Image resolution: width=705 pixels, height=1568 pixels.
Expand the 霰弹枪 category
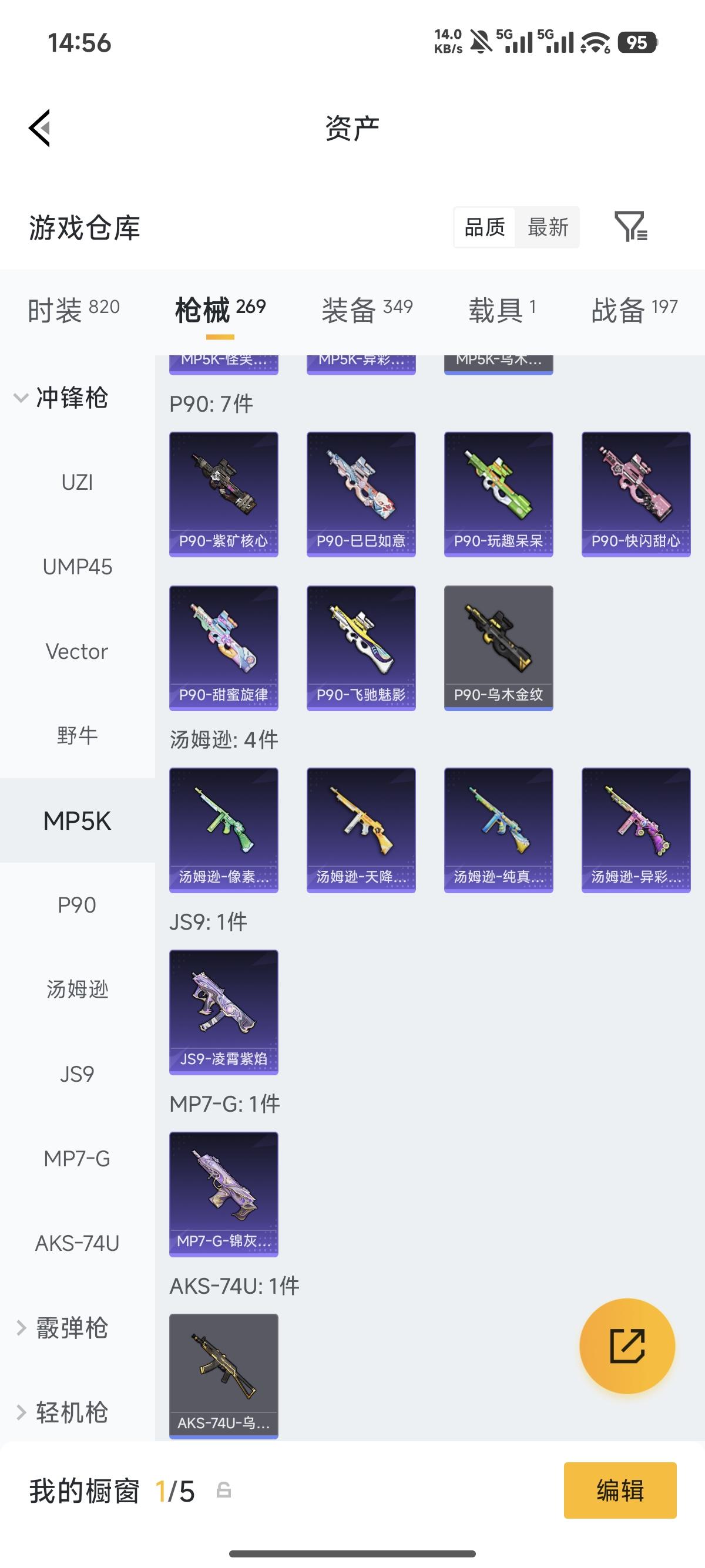(61, 1328)
